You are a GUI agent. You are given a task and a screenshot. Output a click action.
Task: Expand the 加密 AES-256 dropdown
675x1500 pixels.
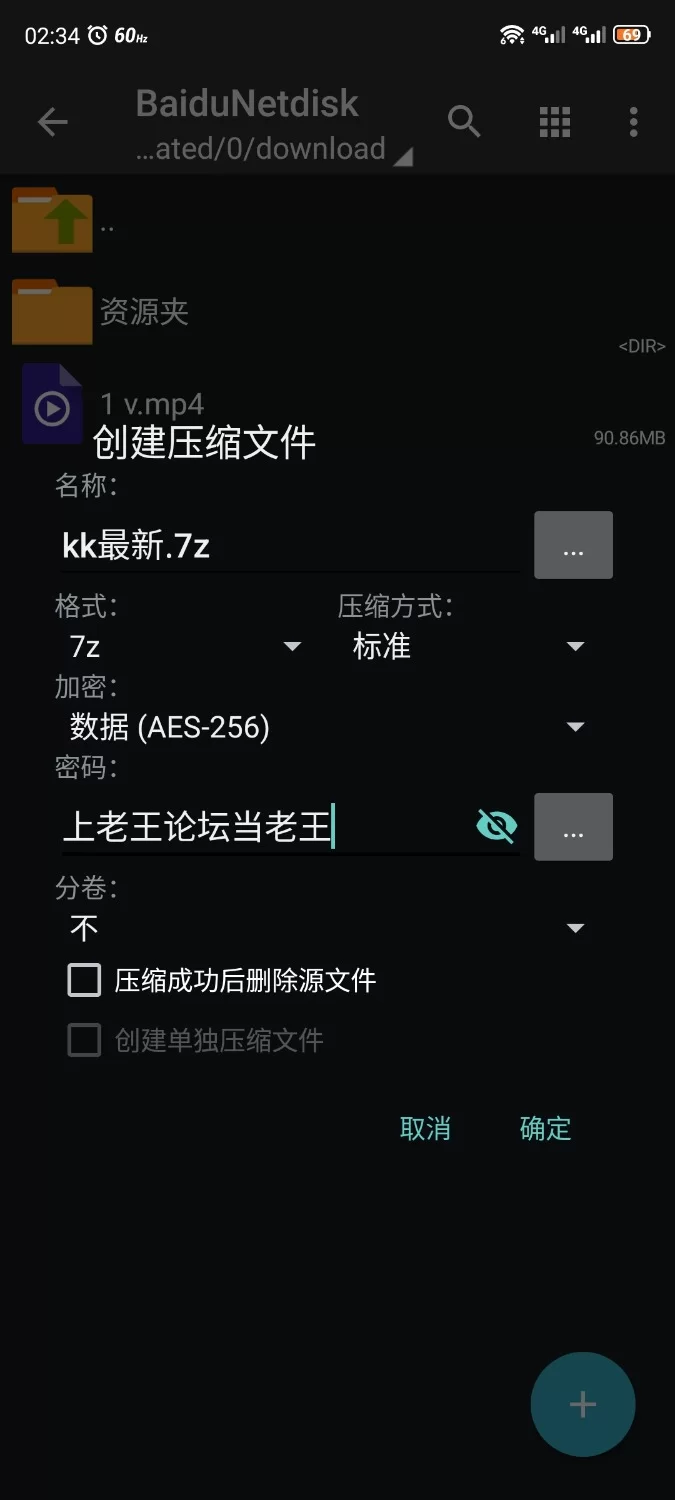[326, 727]
